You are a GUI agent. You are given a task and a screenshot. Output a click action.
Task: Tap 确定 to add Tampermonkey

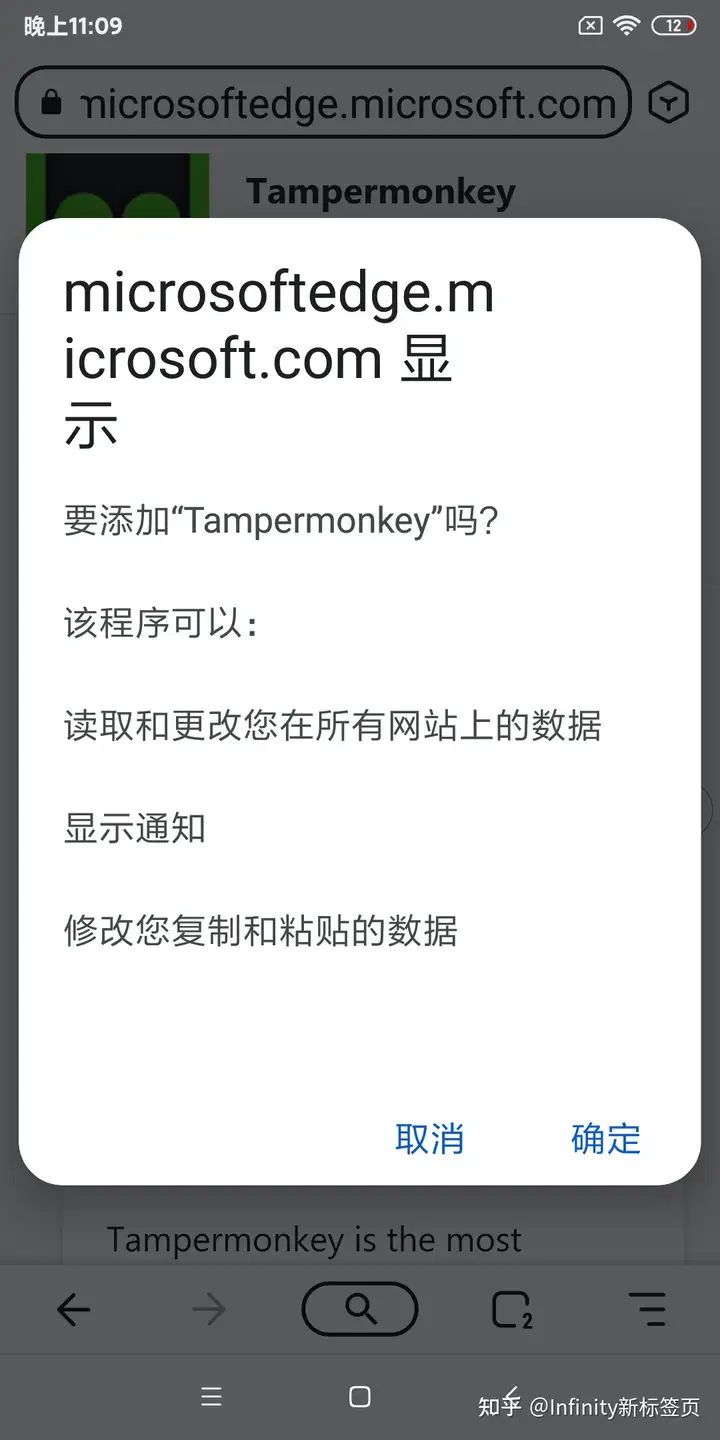(605, 1138)
